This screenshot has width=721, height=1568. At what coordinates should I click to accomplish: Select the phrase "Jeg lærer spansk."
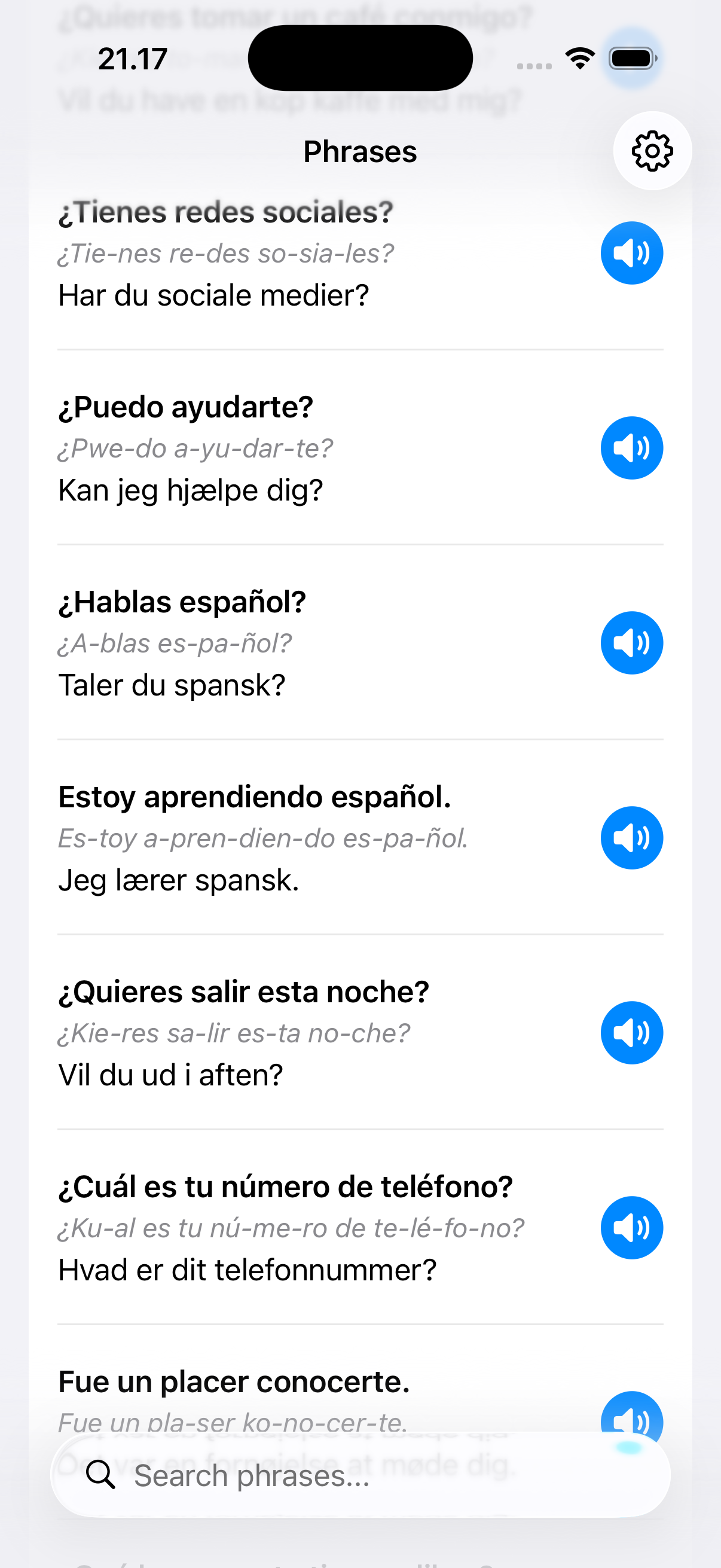[179, 879]
